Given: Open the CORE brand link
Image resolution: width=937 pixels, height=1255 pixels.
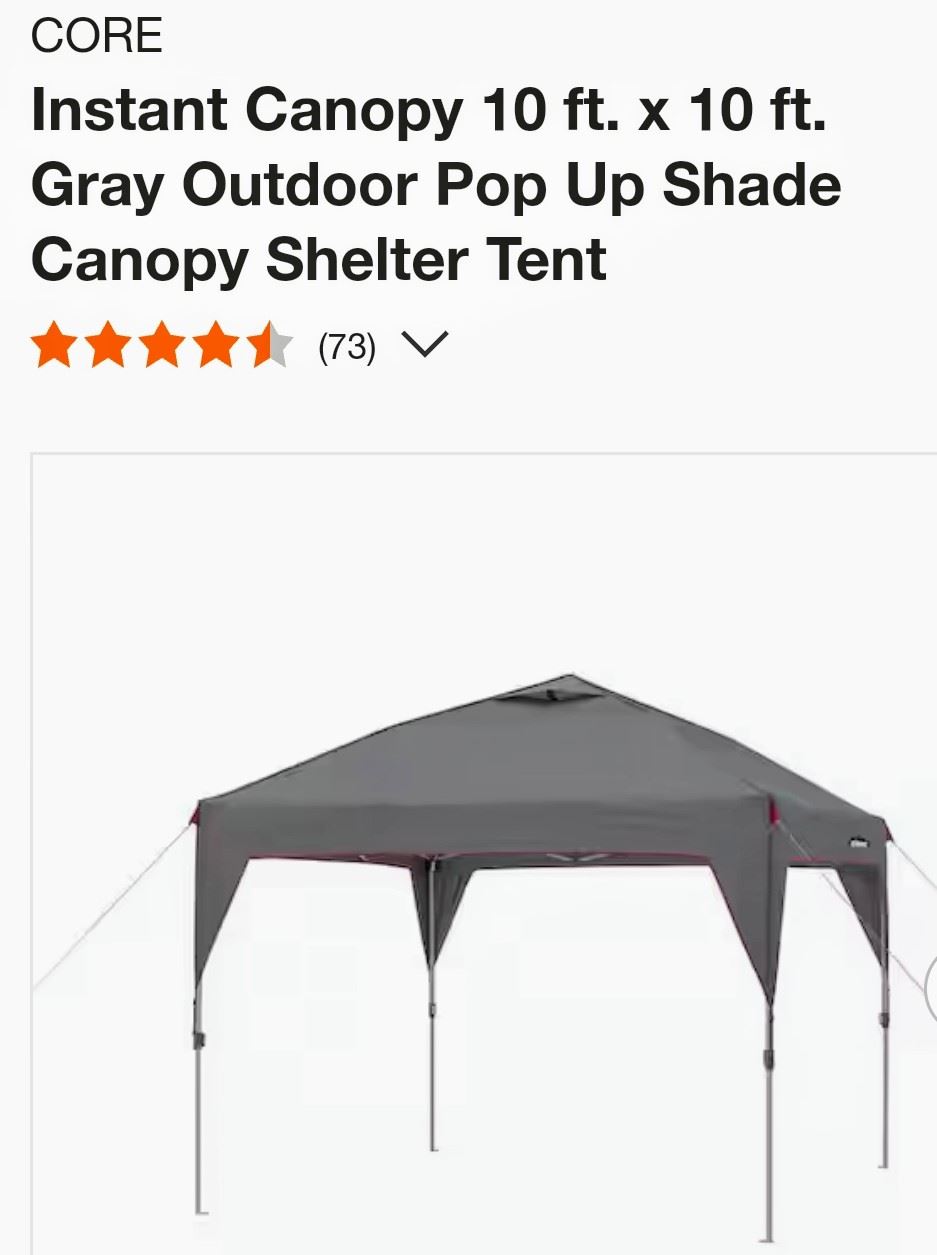Looking at the screenshot, I should point(97,38).
